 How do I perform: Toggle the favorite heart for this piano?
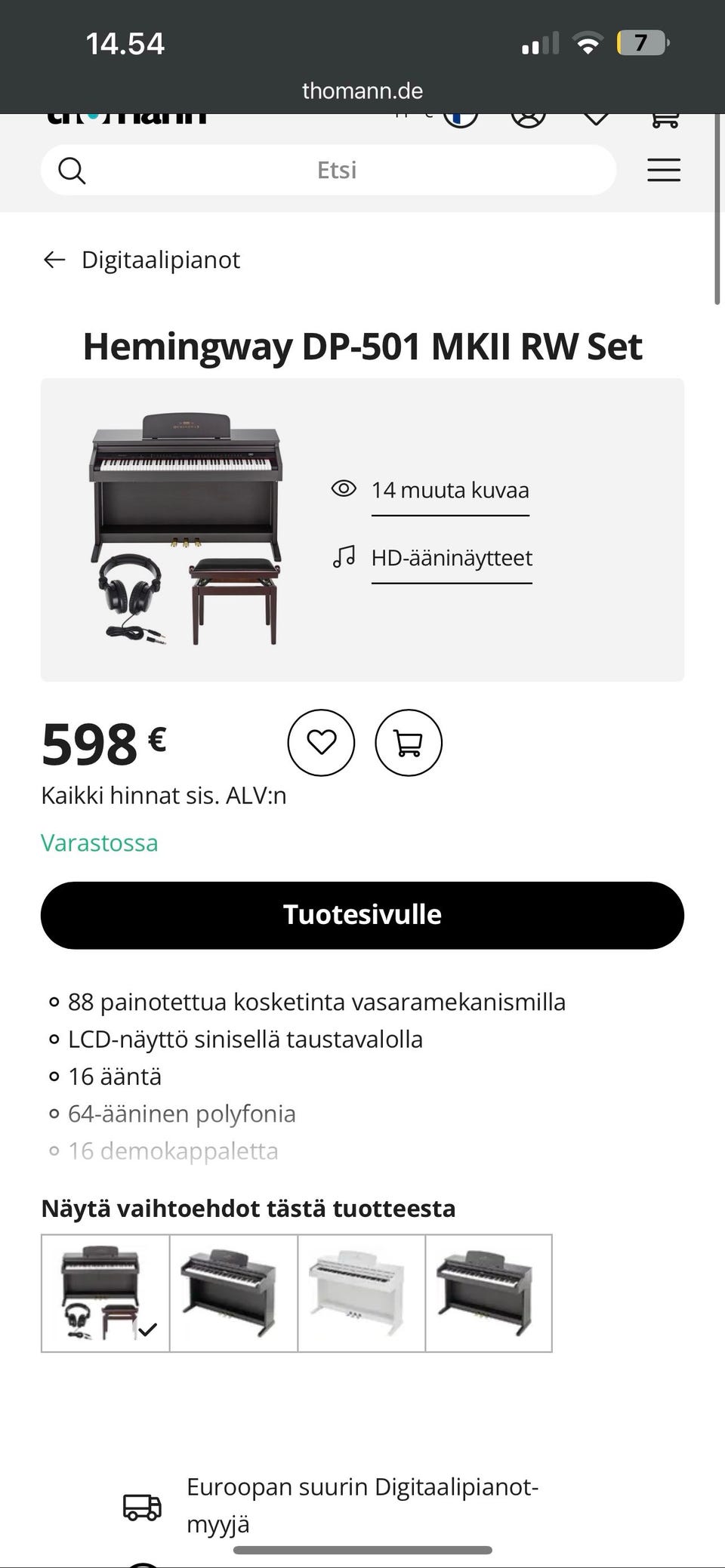click(x=321, y=742)
